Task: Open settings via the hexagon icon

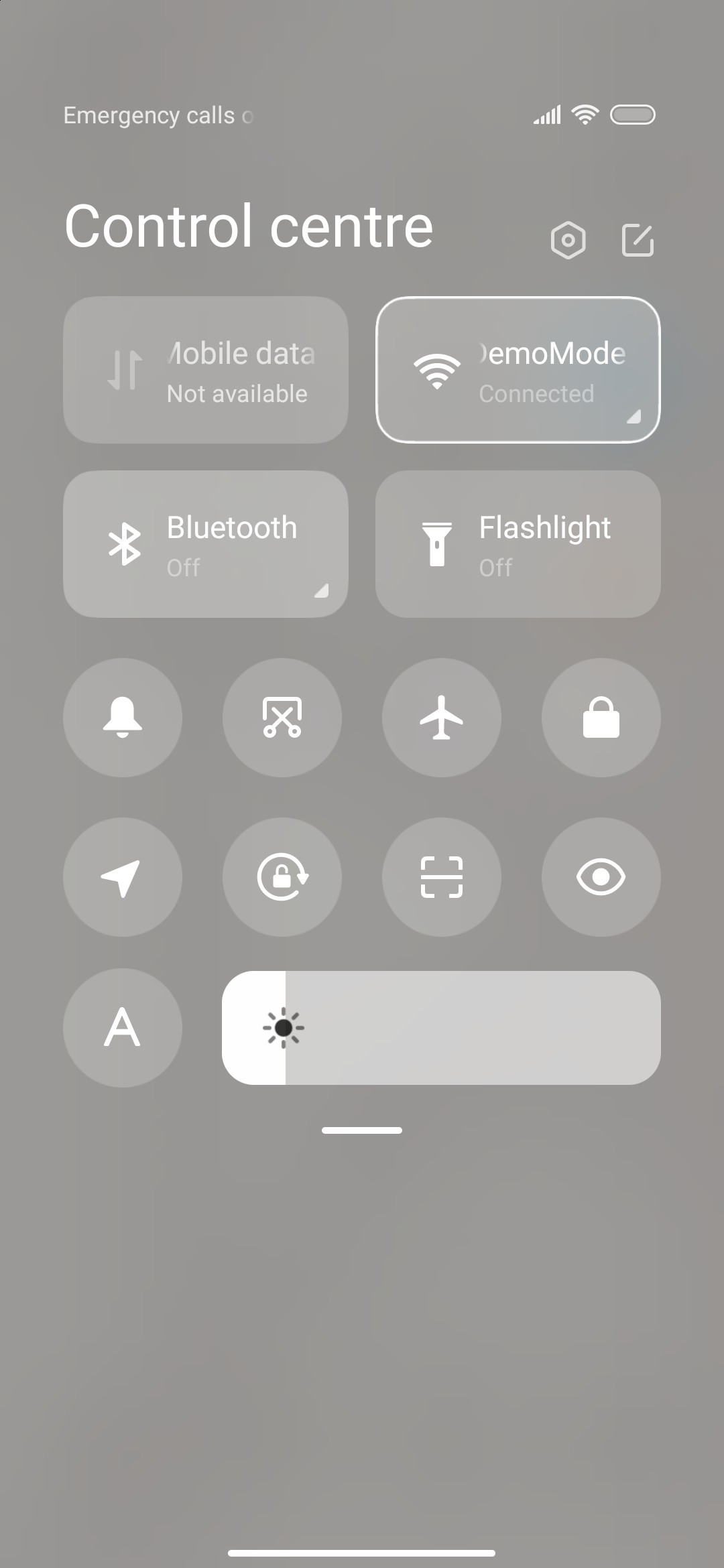Action: click(568, 240)
